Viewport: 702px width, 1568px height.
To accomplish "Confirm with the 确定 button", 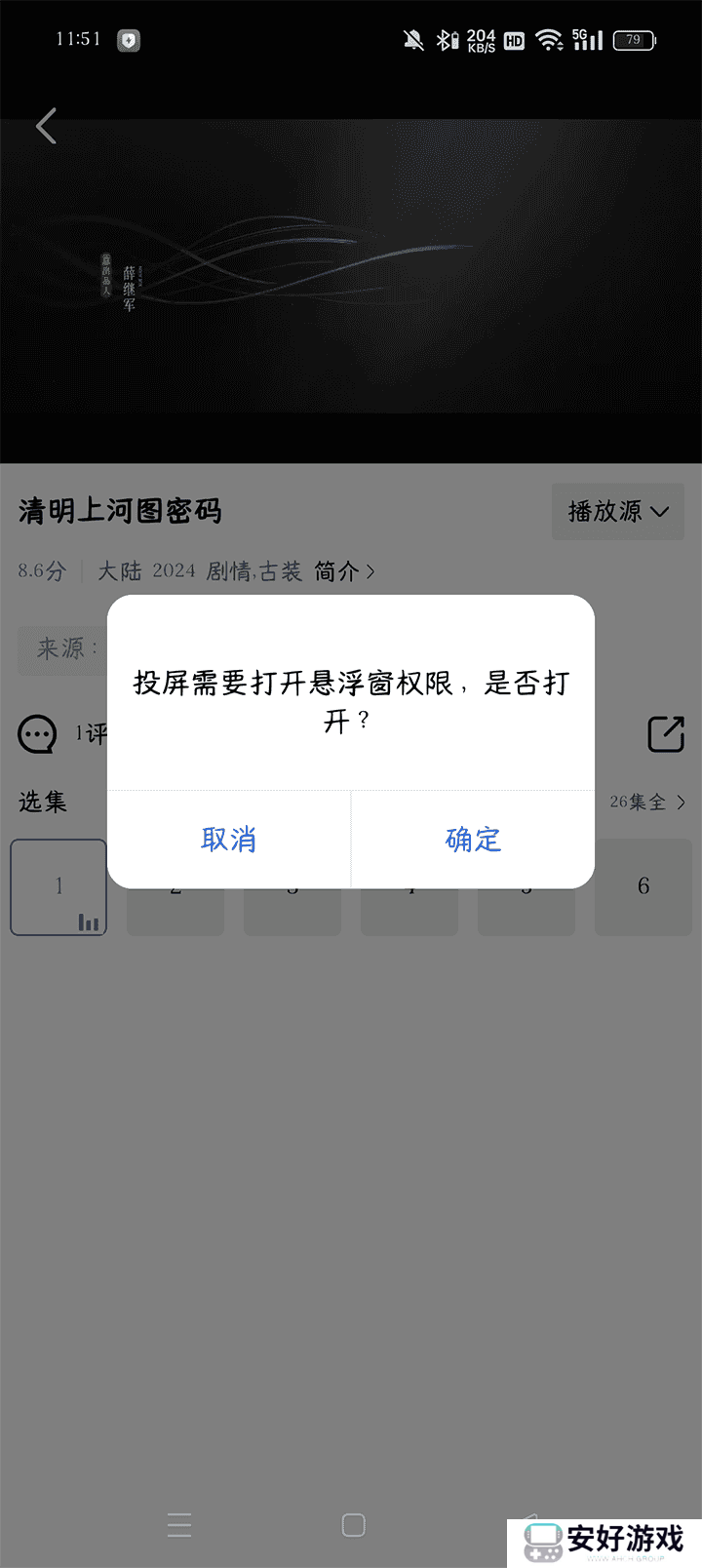I will point(473,840).
